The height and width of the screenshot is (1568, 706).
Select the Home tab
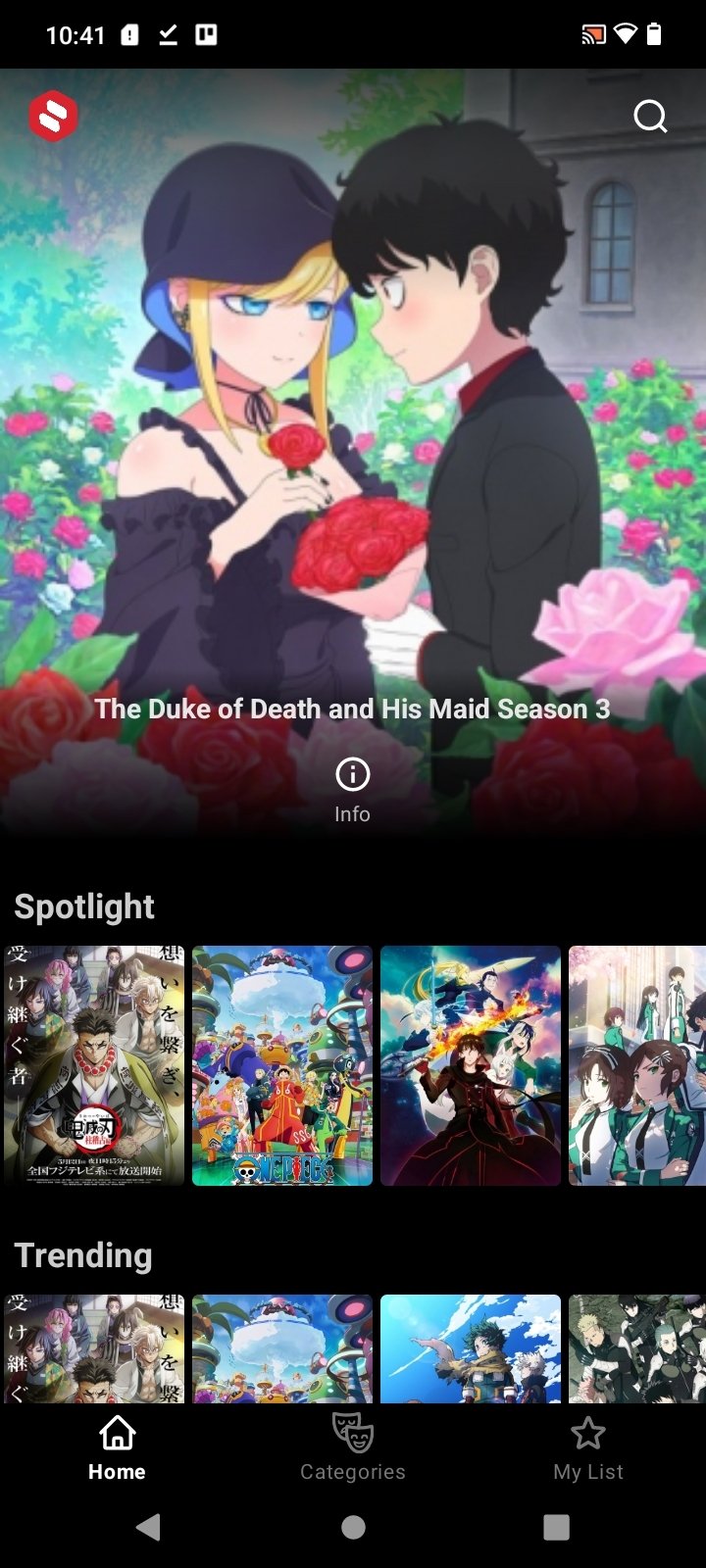117,1448
